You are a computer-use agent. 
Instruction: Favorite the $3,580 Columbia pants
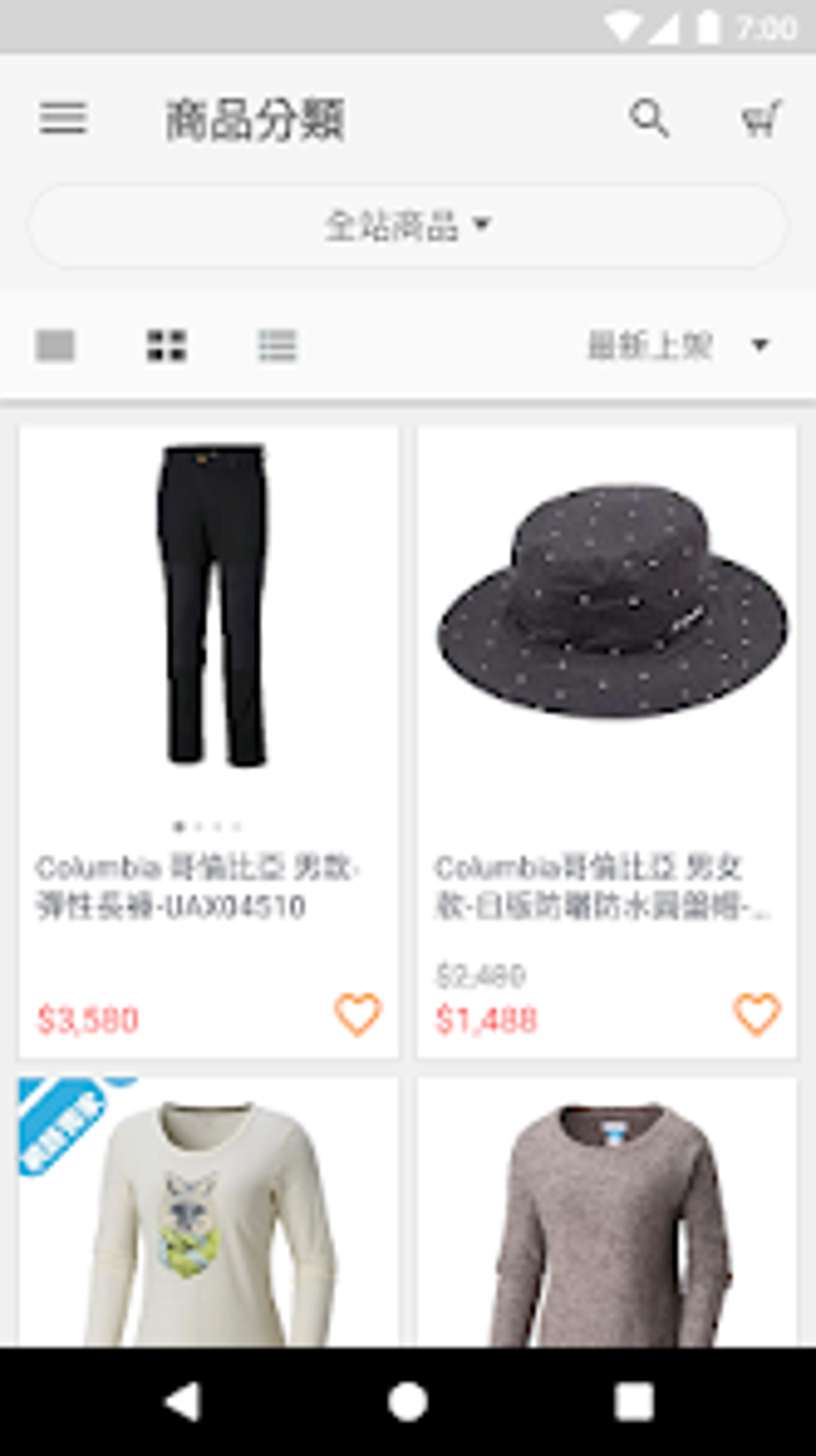point(357,1014)
